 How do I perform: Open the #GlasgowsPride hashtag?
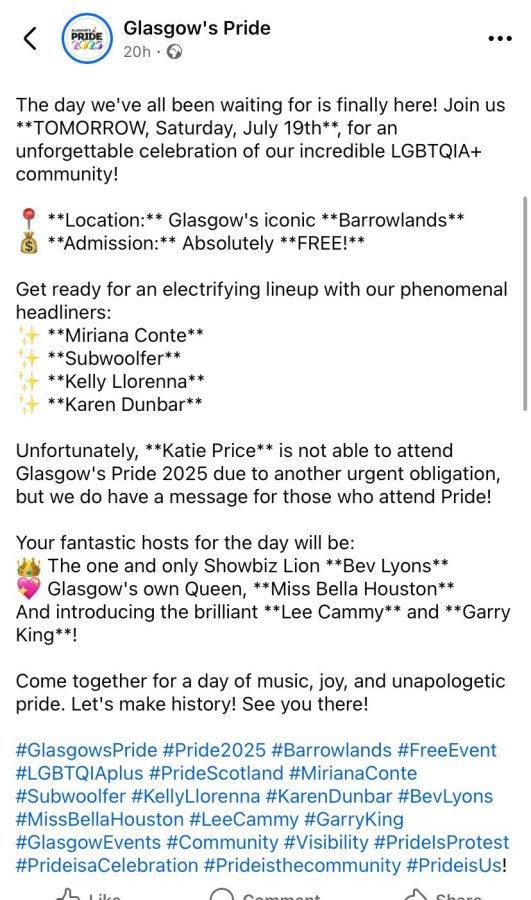(x=86, y=750)
